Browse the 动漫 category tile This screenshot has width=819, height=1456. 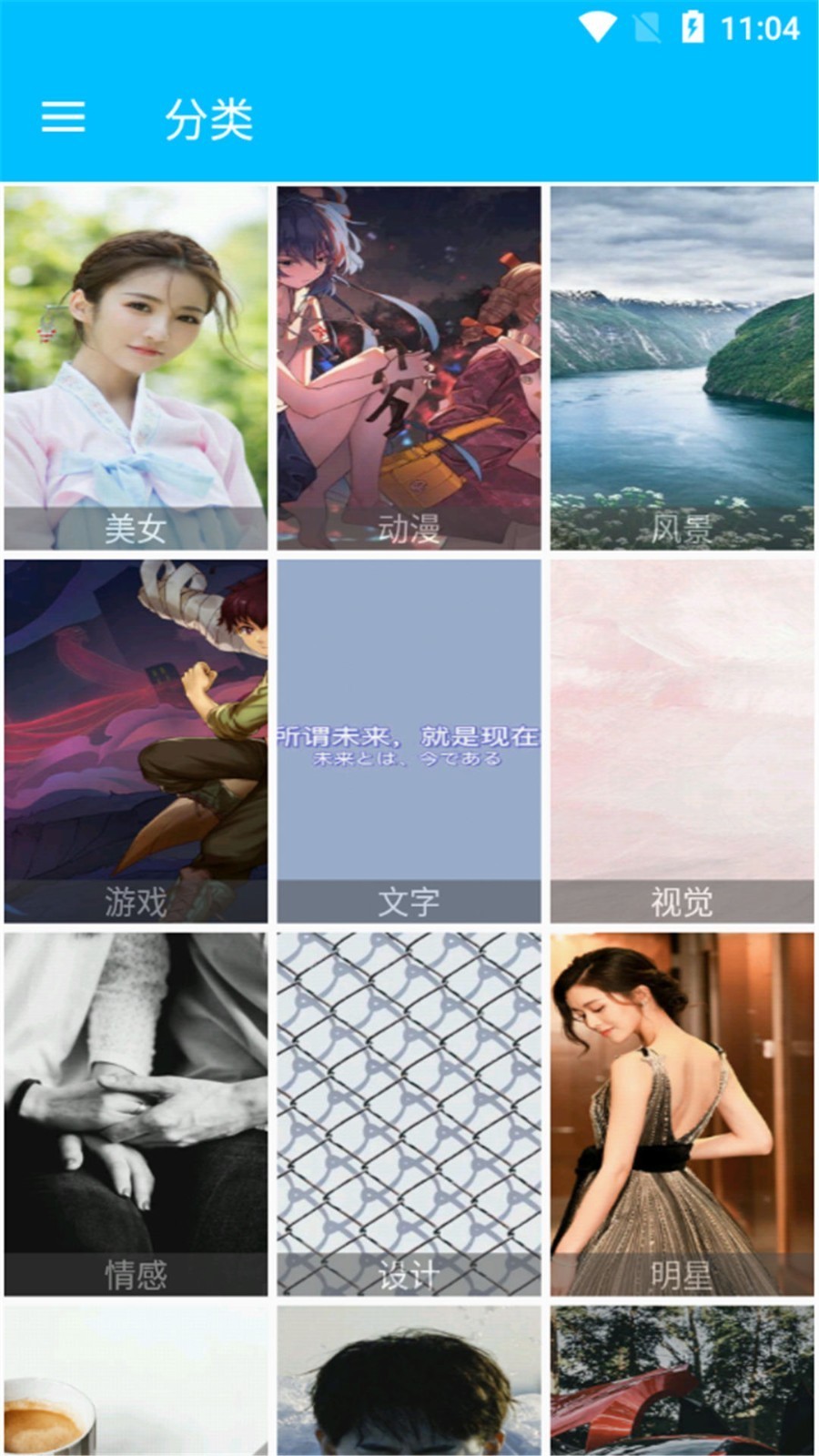tap(409, 369)
